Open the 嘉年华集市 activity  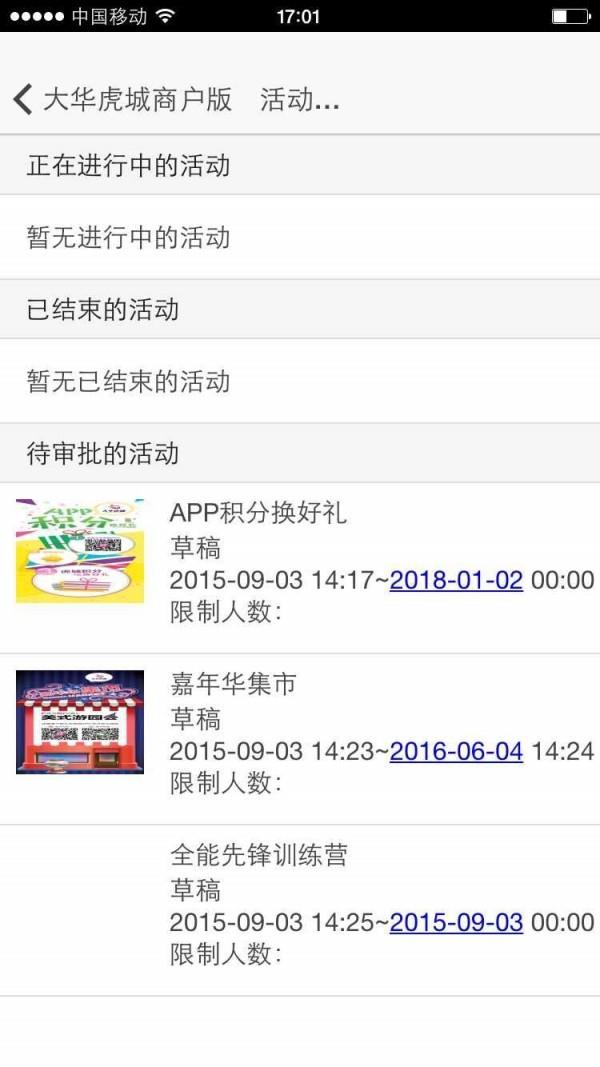(233, 685)
